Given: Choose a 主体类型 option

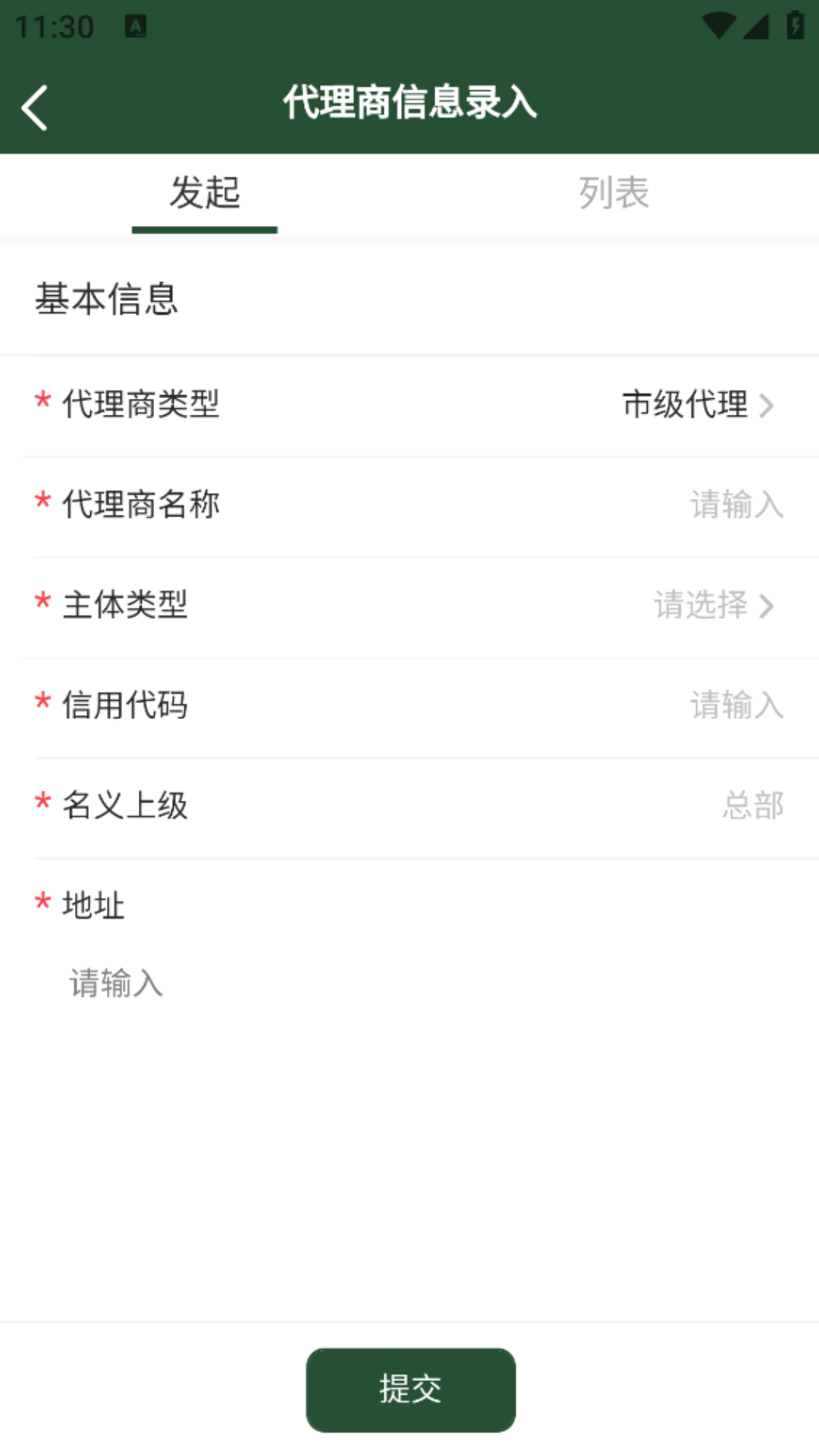Looking at the screenshot, I should (x=713, y=605).
